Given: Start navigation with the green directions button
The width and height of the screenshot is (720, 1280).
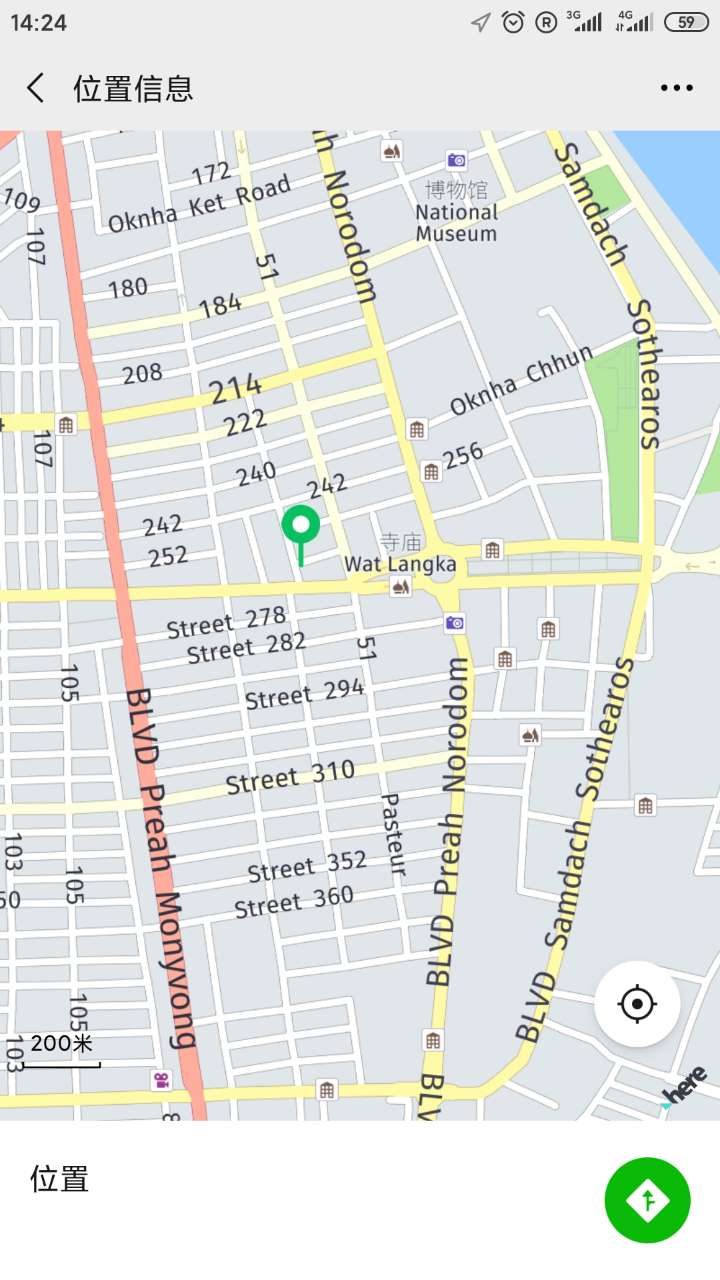Looking at the screenshot, I should point(647,1200).
